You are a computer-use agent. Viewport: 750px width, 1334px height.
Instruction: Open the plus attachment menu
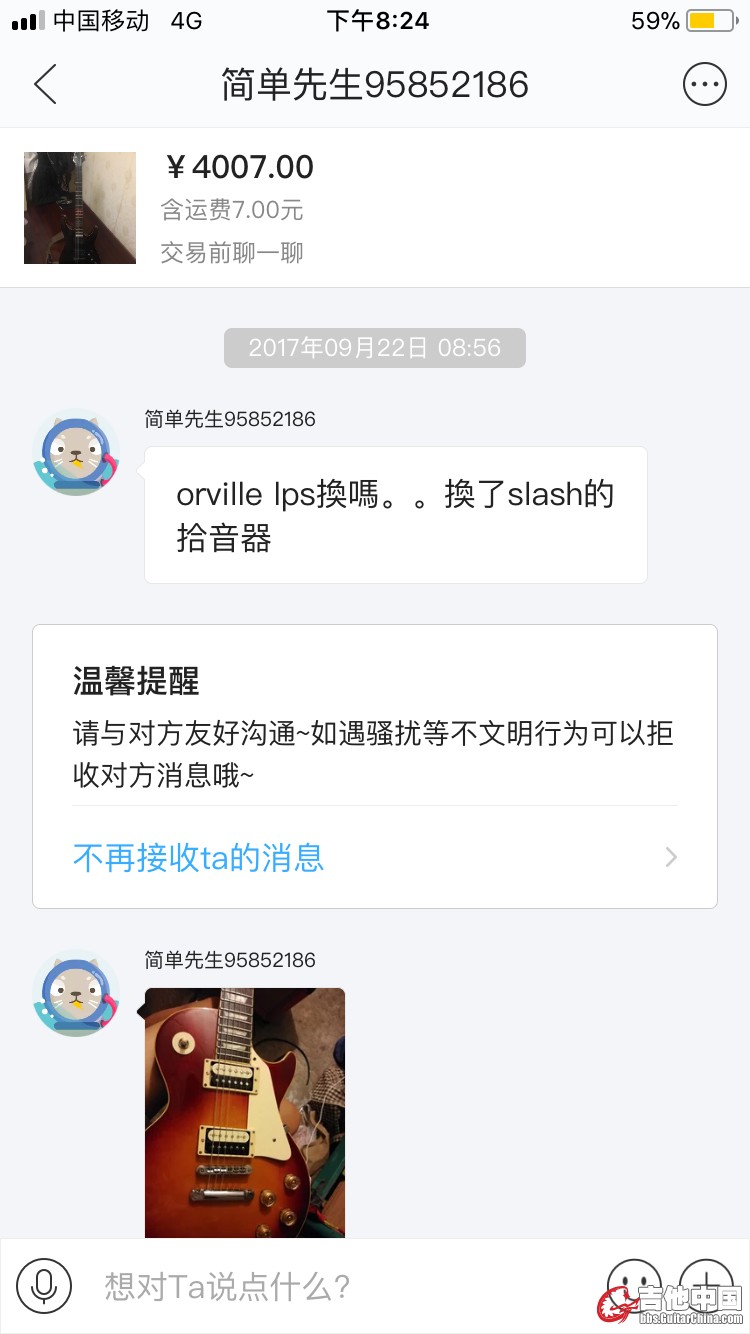tap(706, 1284)
